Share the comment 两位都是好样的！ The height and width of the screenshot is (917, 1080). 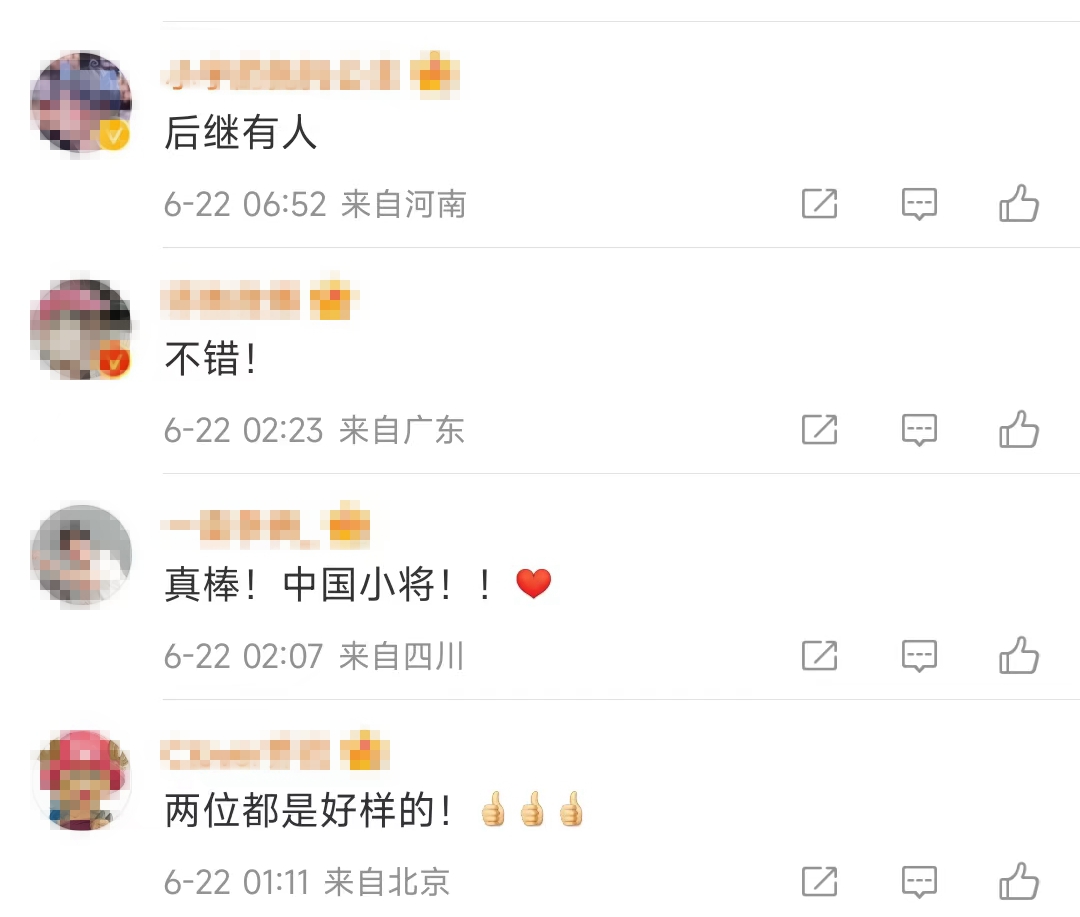click(x=819, y=881)
